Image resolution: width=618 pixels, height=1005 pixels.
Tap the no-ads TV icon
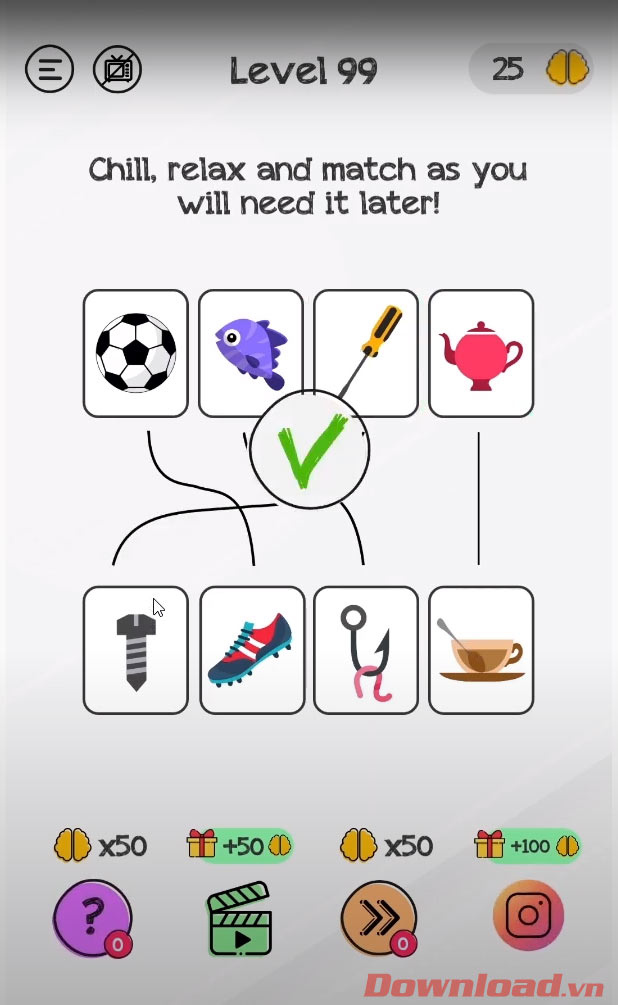pos(117,70)
